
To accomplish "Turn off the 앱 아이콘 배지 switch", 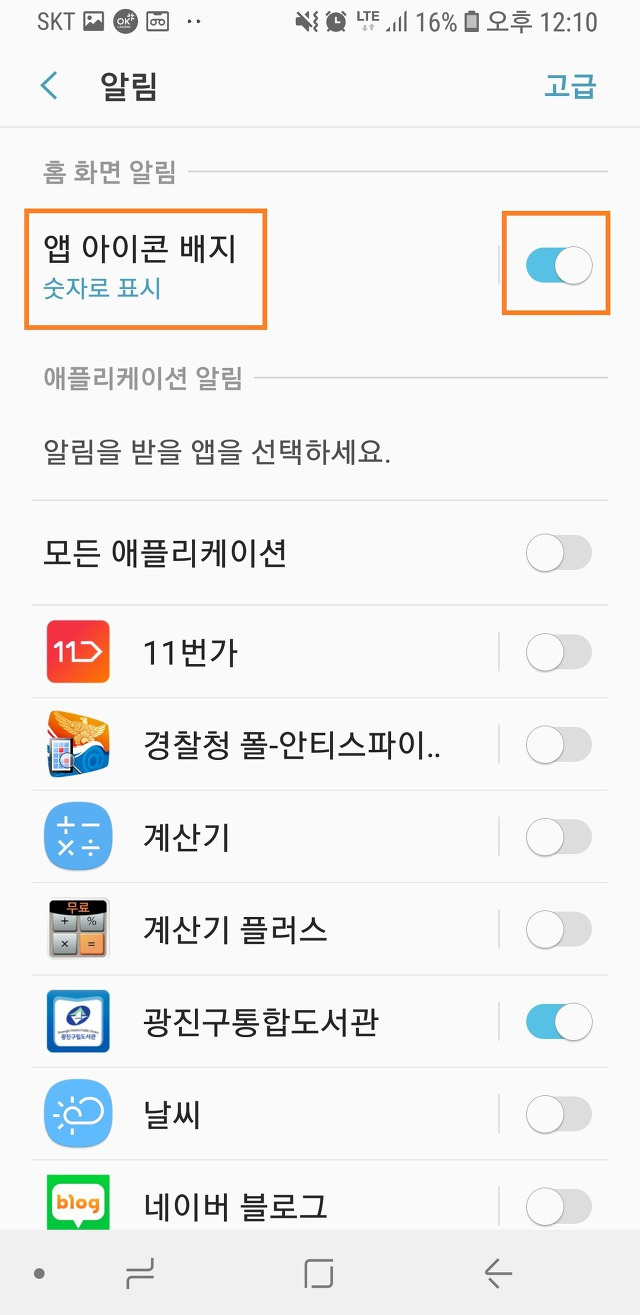I will [x=558, y=265].
